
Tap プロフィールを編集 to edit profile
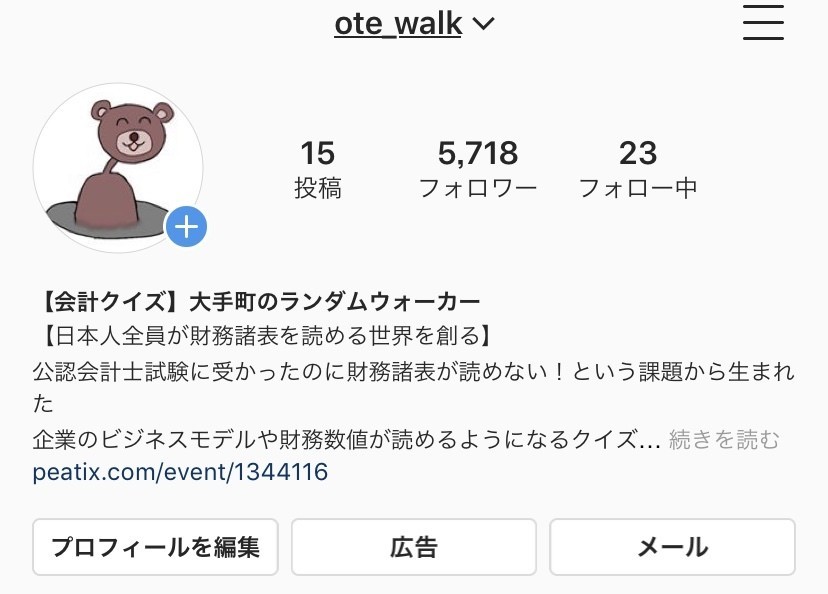coord(155,547)
